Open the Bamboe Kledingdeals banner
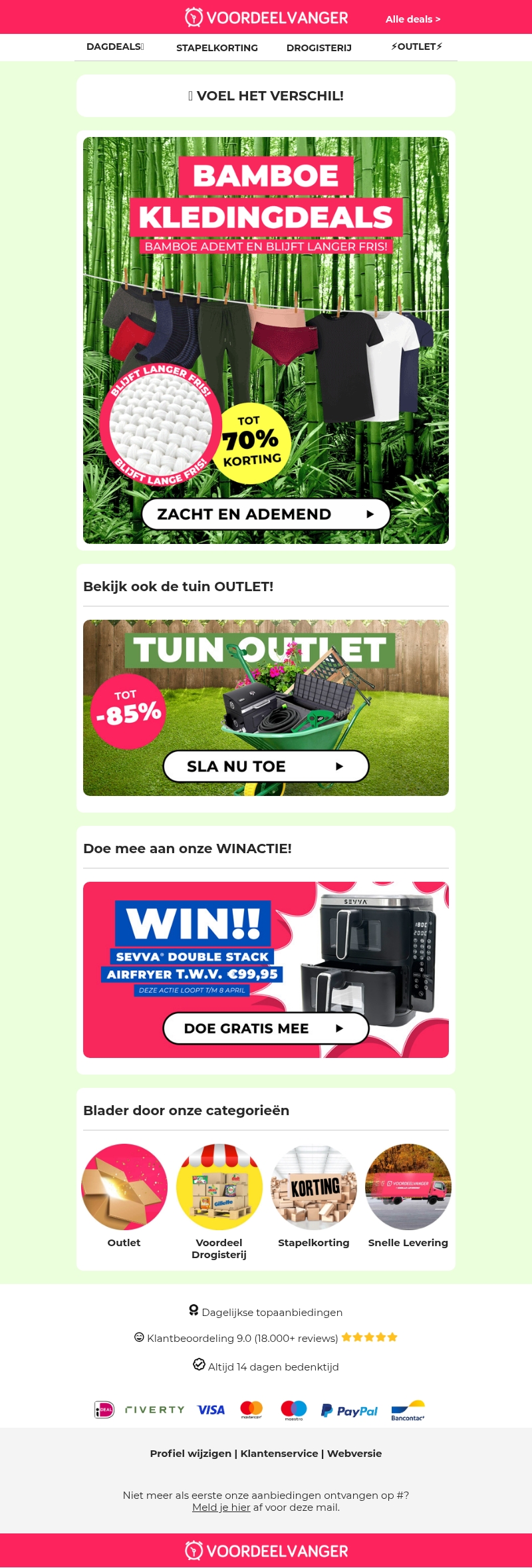This screenshot has height=1568, width=532. tap(266, 340)
